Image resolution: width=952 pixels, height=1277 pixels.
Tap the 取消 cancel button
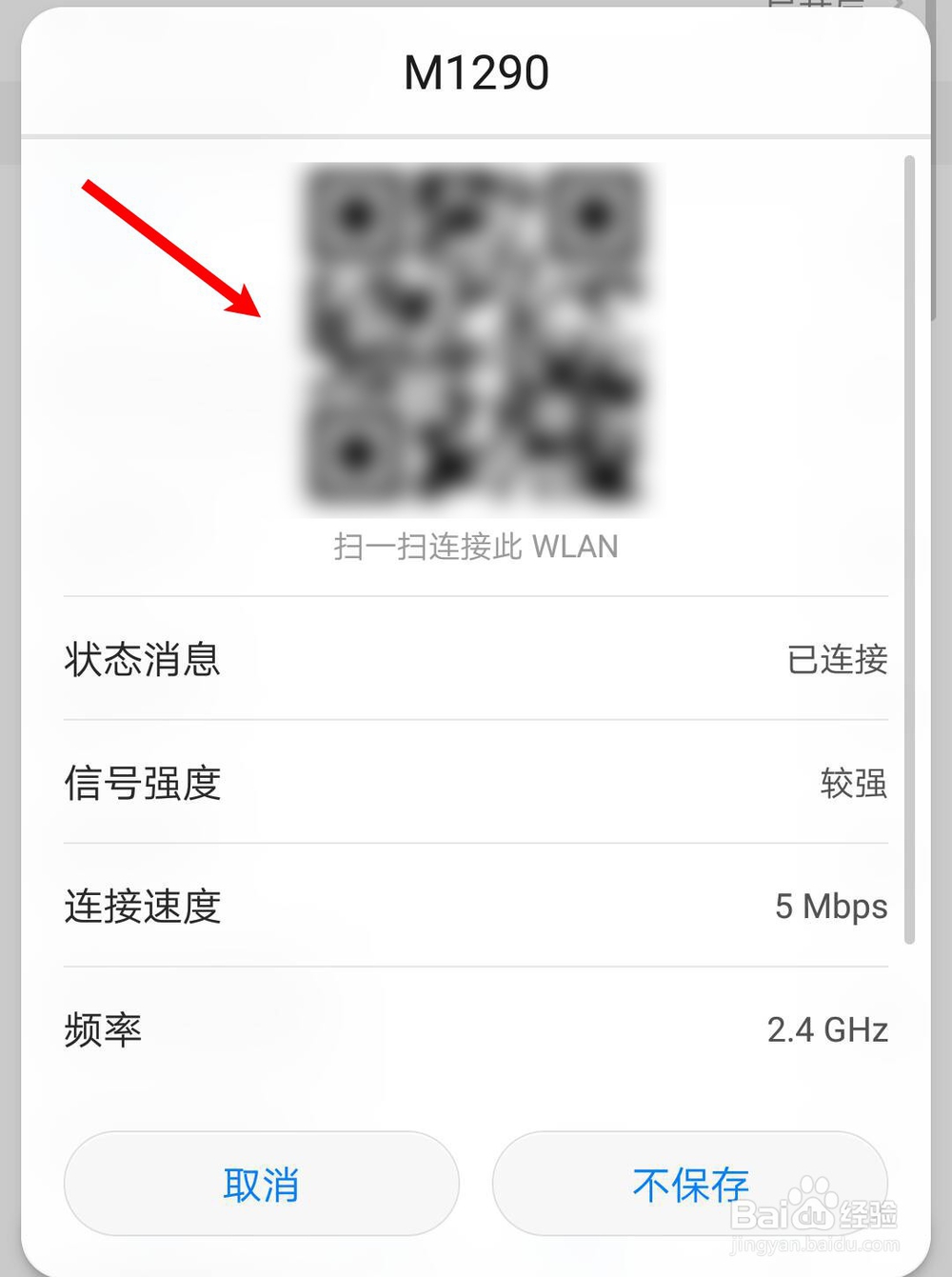261,1184
